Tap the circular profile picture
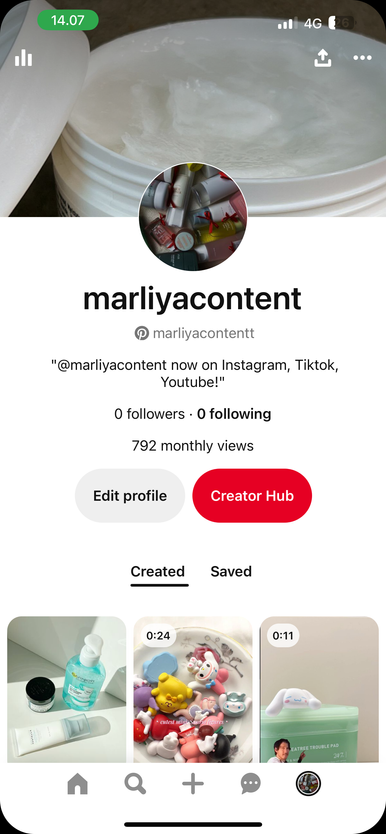This screenshot has height=834, width=386. pyautogui.click(x=193, y=217)
